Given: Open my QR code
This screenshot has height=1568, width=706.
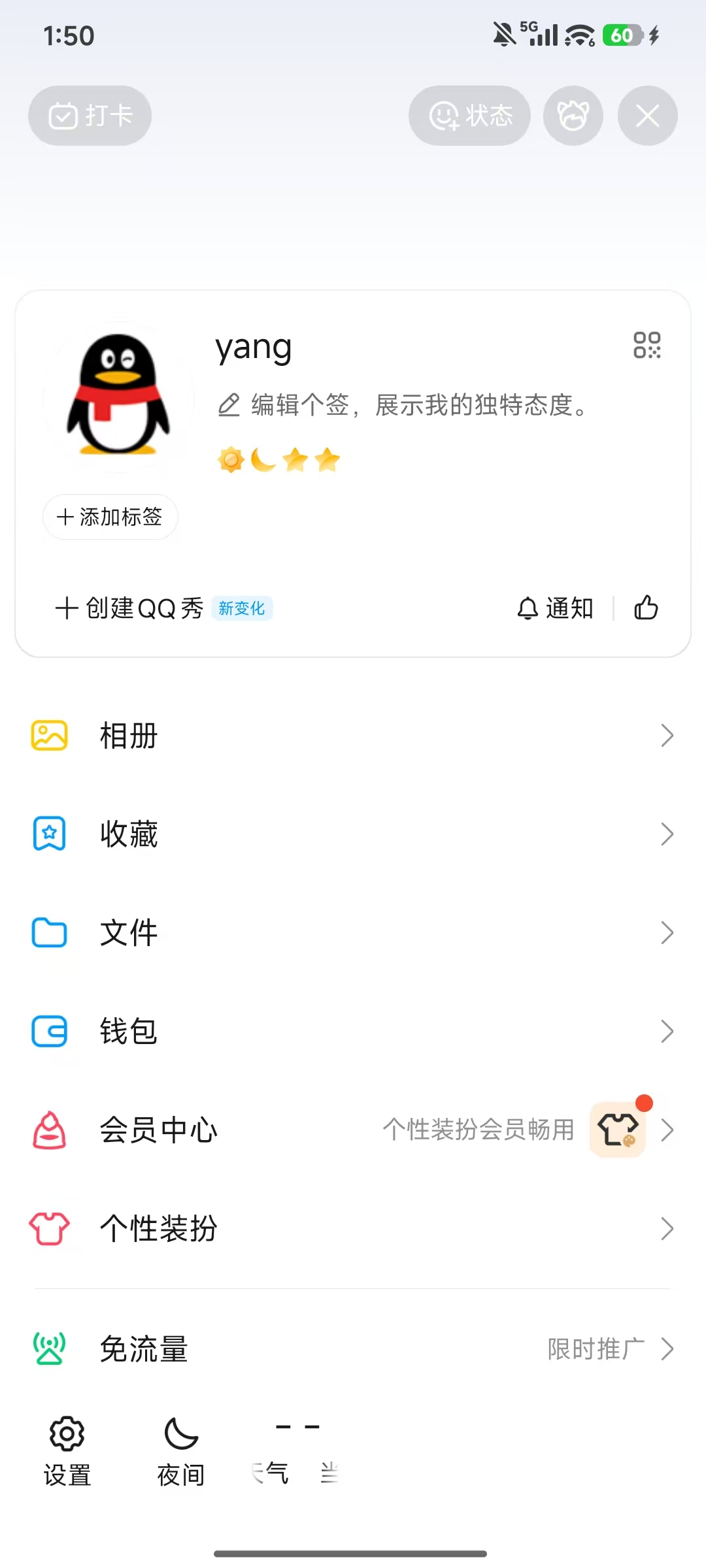Looking at the screenshot, I should coord(647,345).
